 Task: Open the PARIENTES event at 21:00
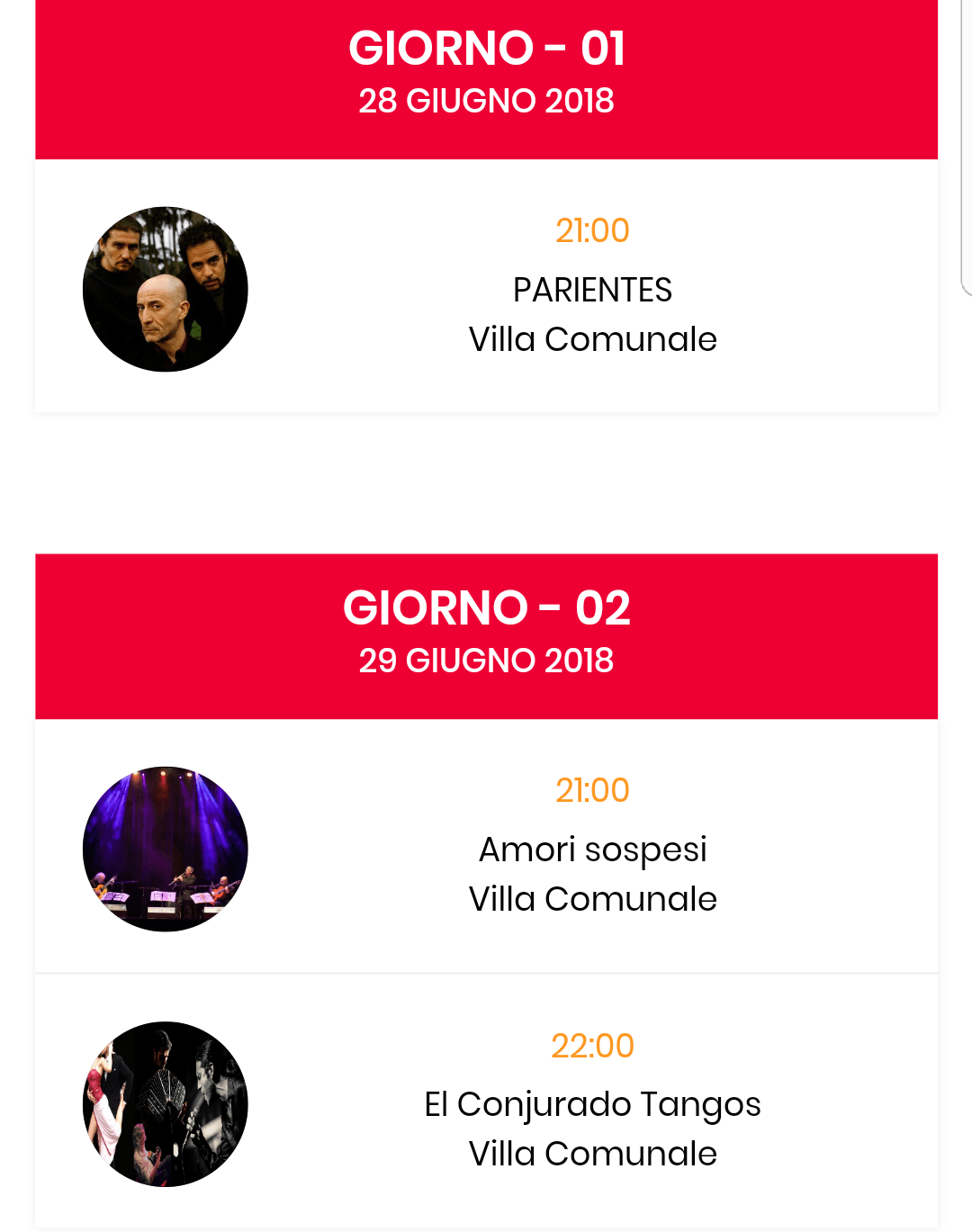pos(592,290)
